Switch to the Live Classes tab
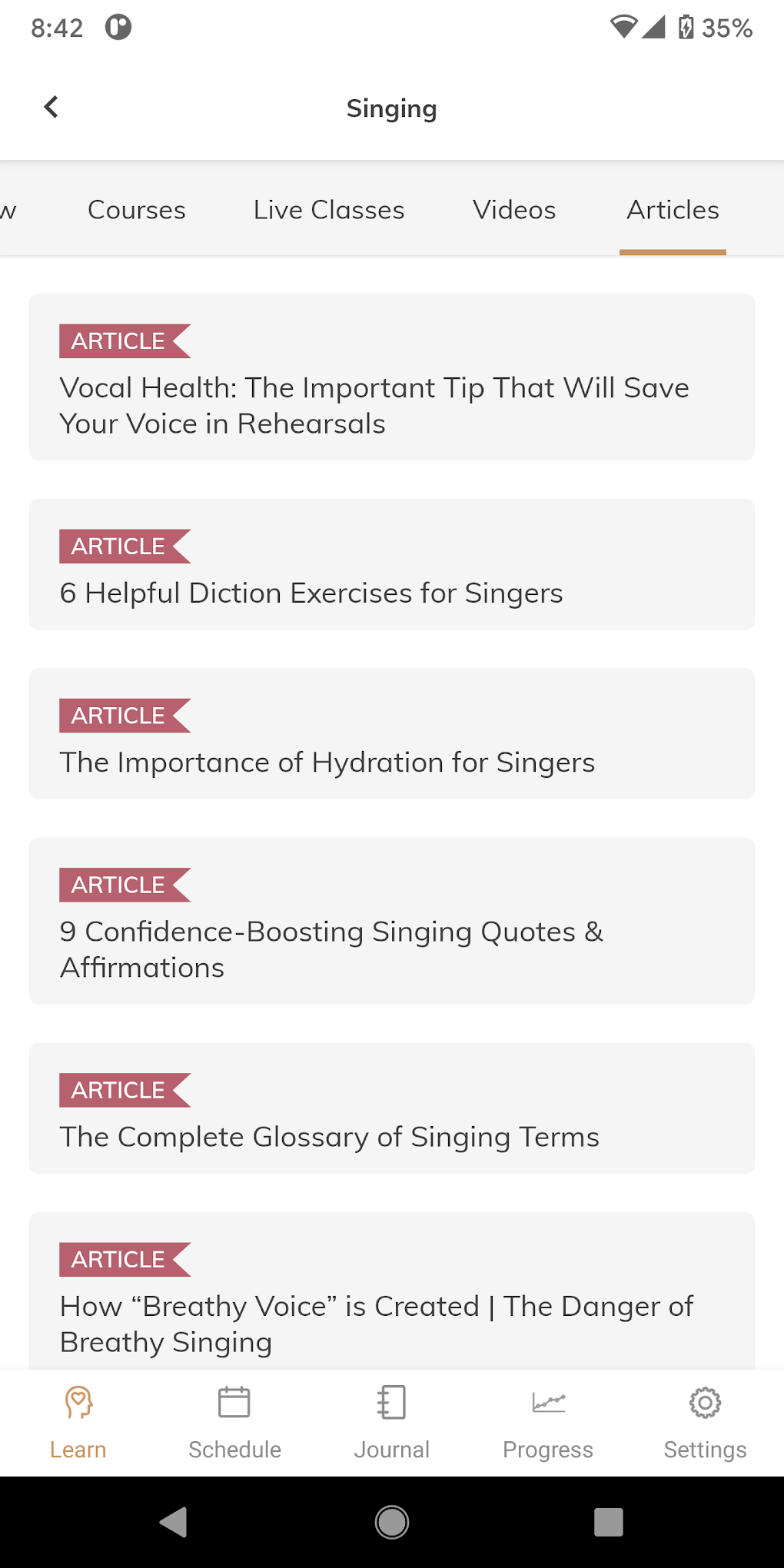Screen dimensions: 784x1568 [x=329, y=210]
